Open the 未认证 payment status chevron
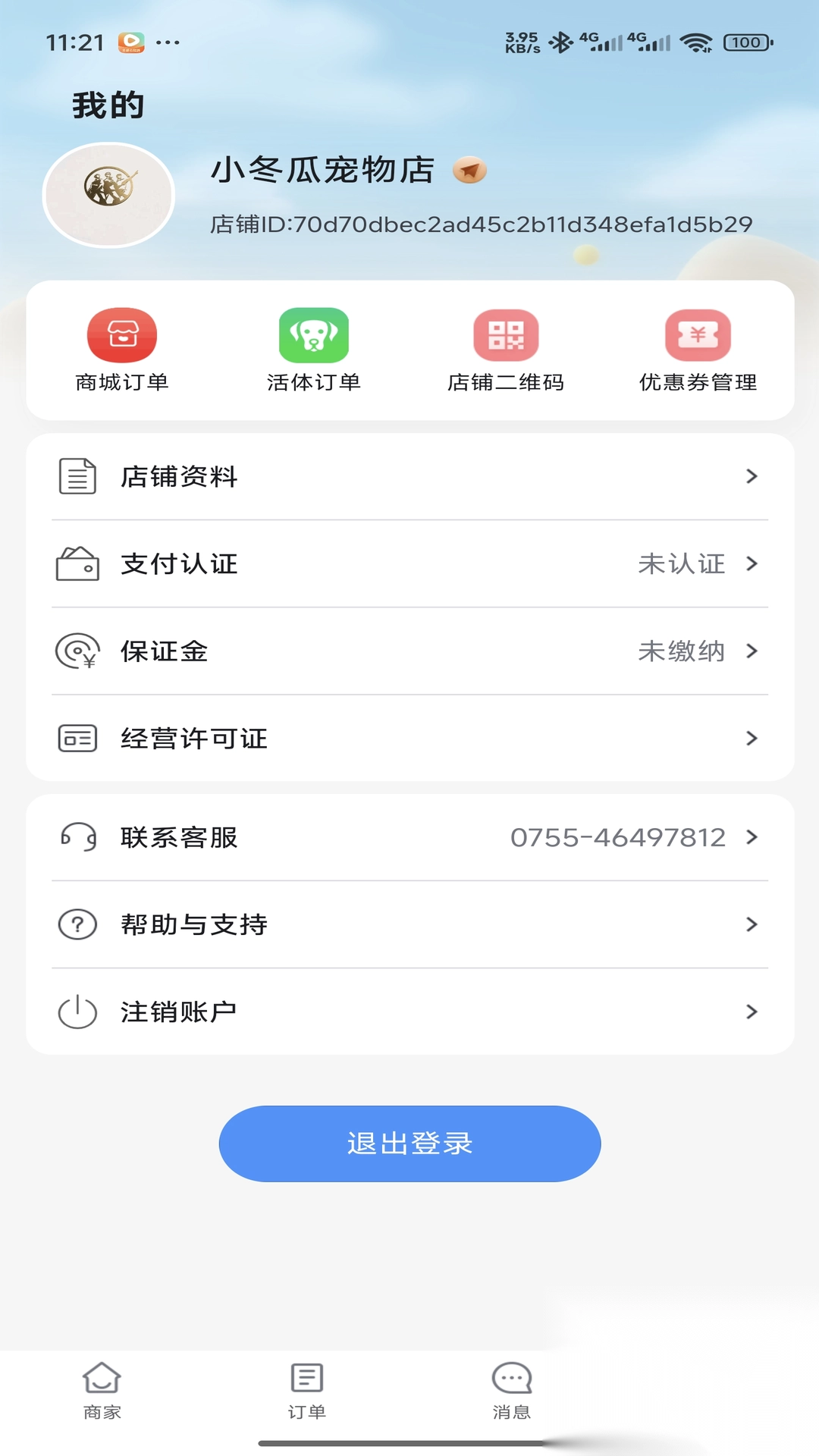819x1456 pixels. [752, 564]
